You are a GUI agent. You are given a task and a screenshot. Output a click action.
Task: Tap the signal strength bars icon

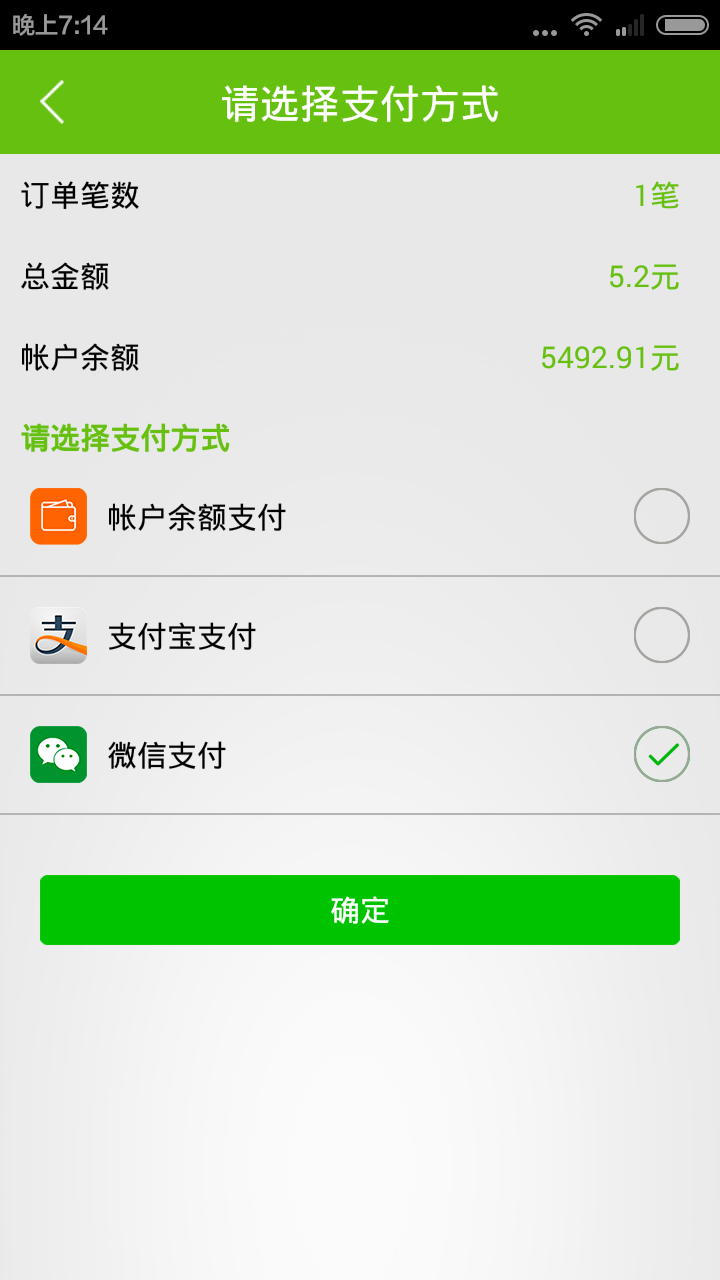tap(632, 27)
